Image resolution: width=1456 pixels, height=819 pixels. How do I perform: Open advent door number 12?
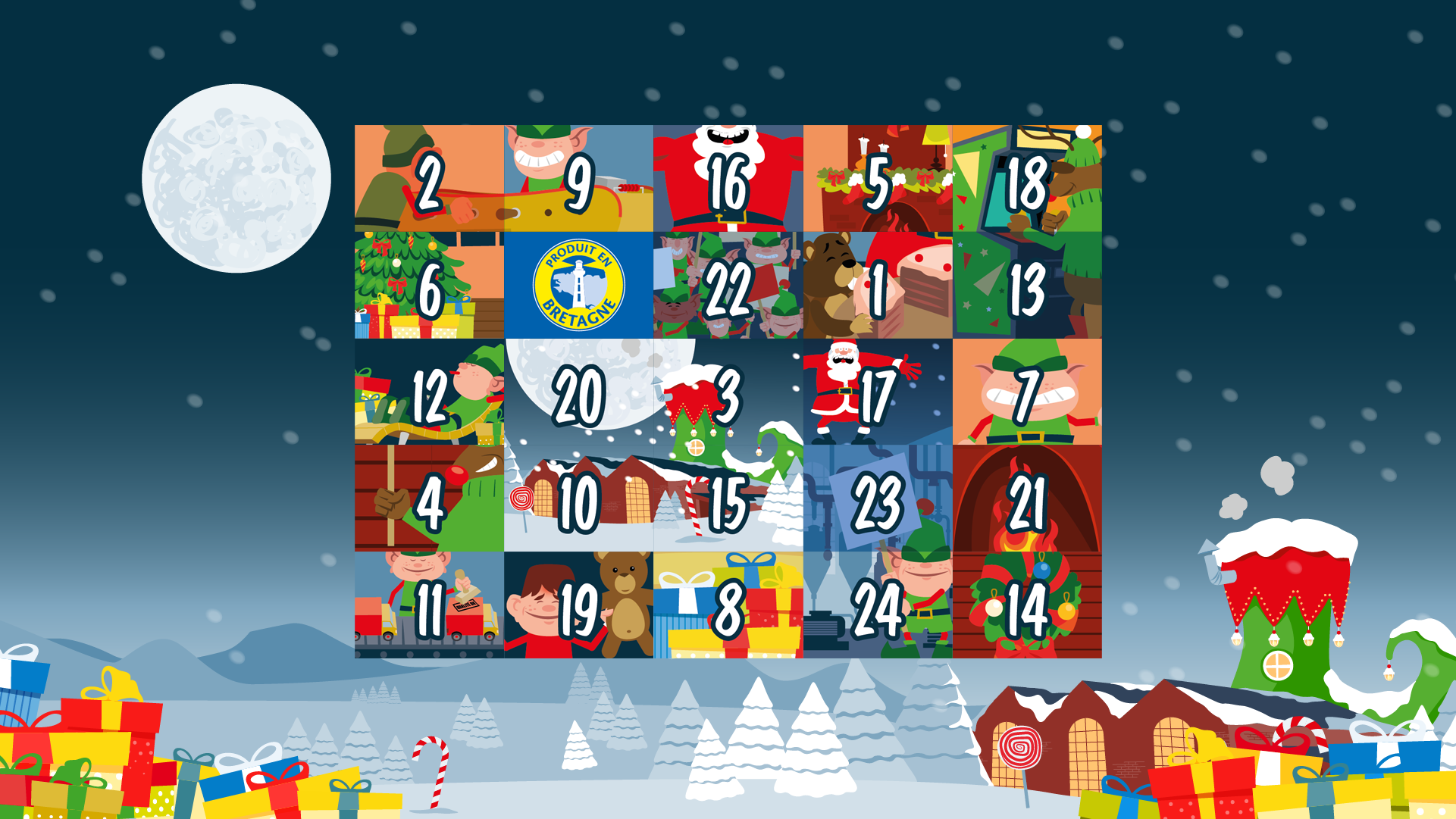pyautogui.click(x=429, y=392)
